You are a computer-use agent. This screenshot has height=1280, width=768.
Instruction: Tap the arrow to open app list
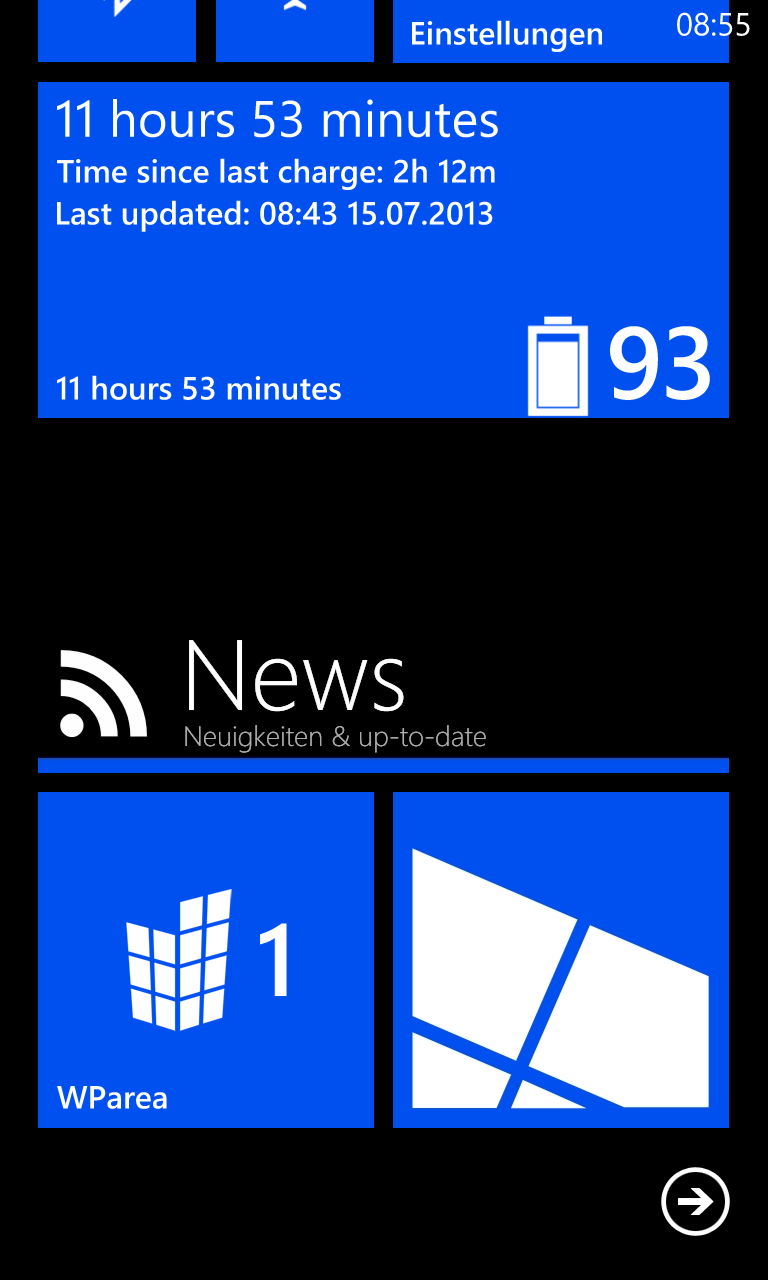pos(696,1201)
